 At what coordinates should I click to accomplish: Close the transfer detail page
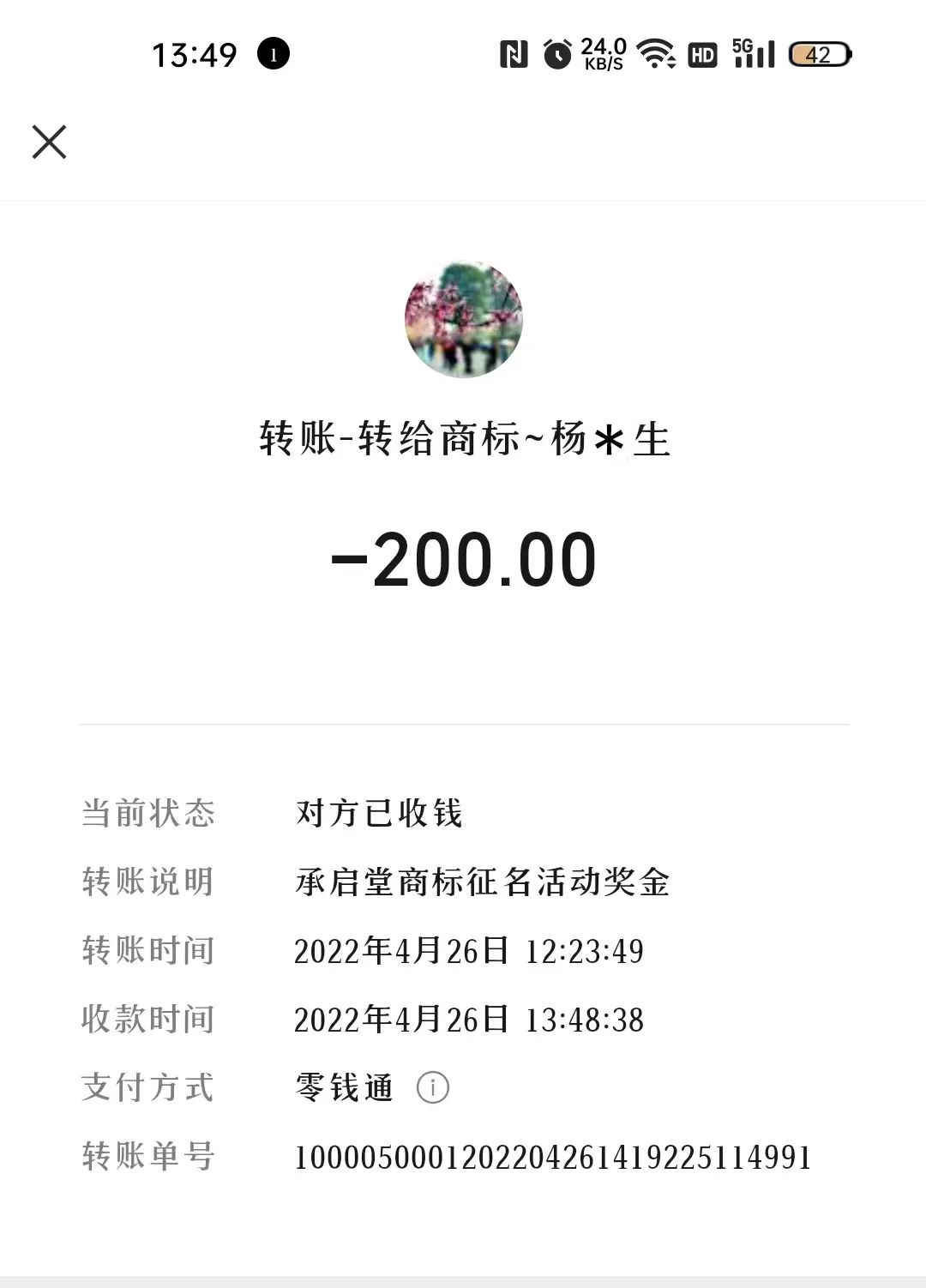coord(49,141)
